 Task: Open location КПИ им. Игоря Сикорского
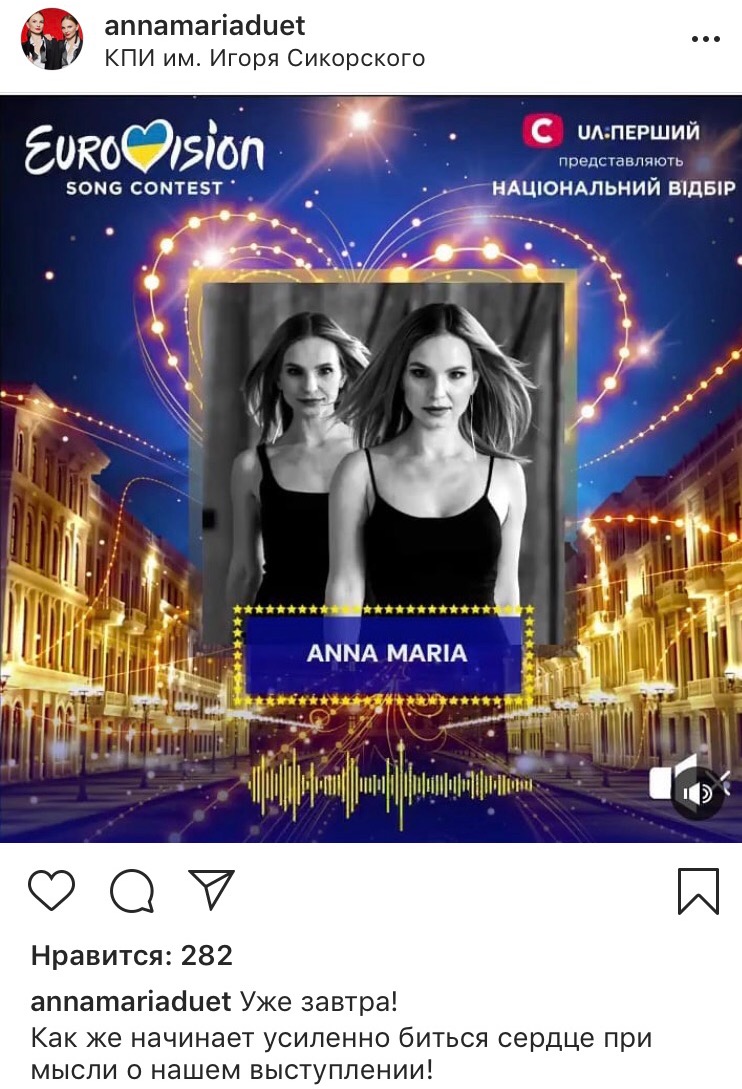click(x=264, y=58)
